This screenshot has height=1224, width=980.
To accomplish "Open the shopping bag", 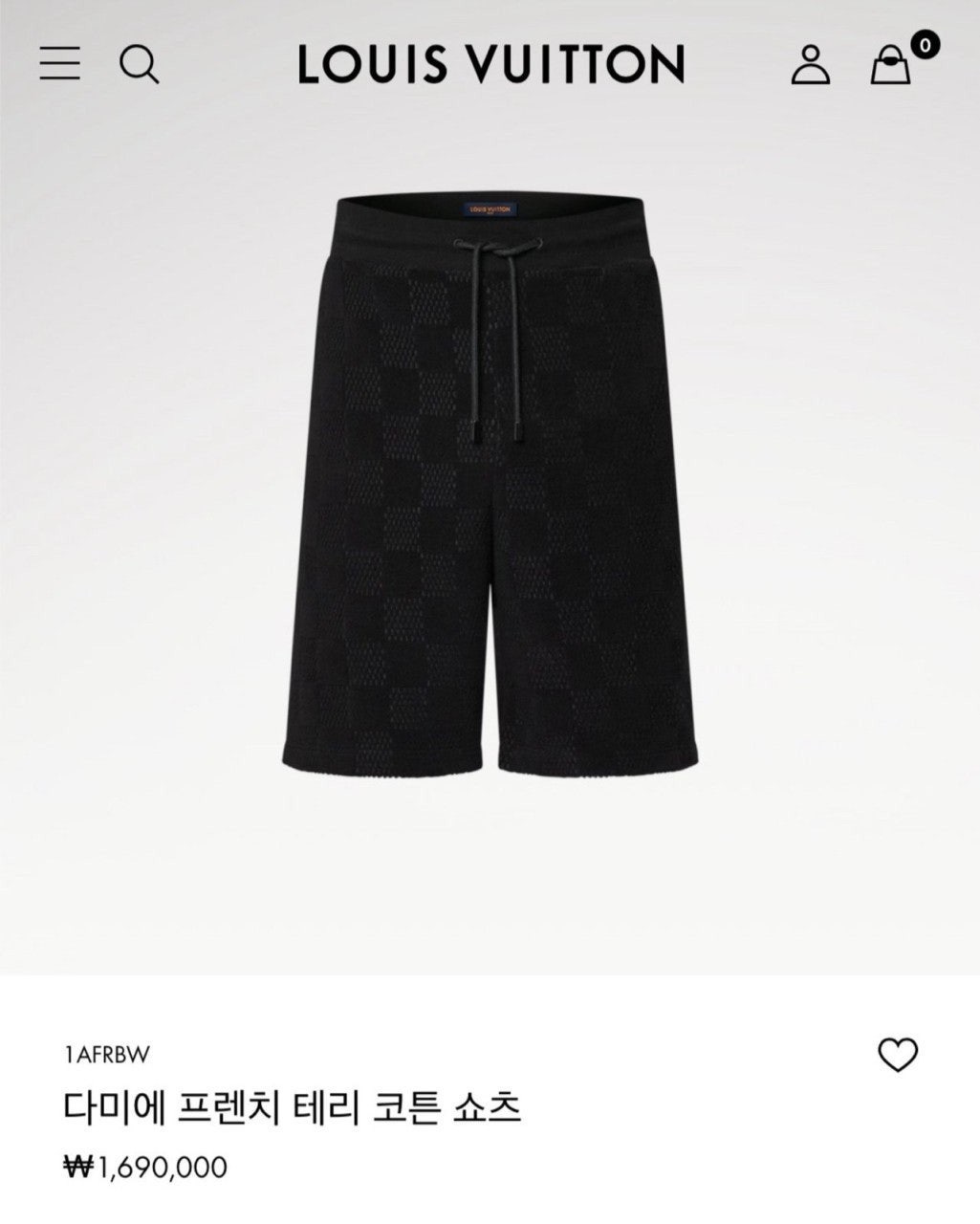I will tap(890, 64).
